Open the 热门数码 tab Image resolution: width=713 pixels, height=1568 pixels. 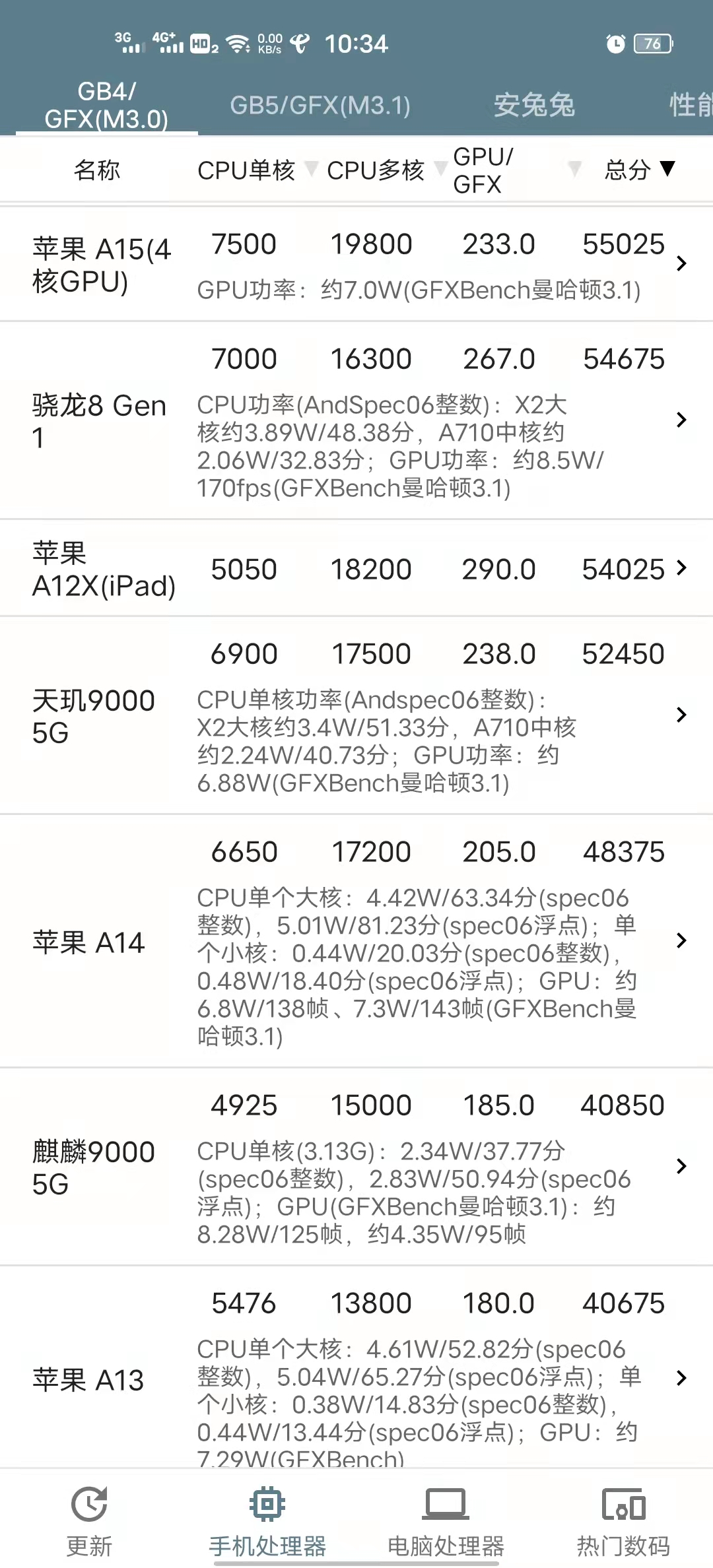tap(623, 1522)
